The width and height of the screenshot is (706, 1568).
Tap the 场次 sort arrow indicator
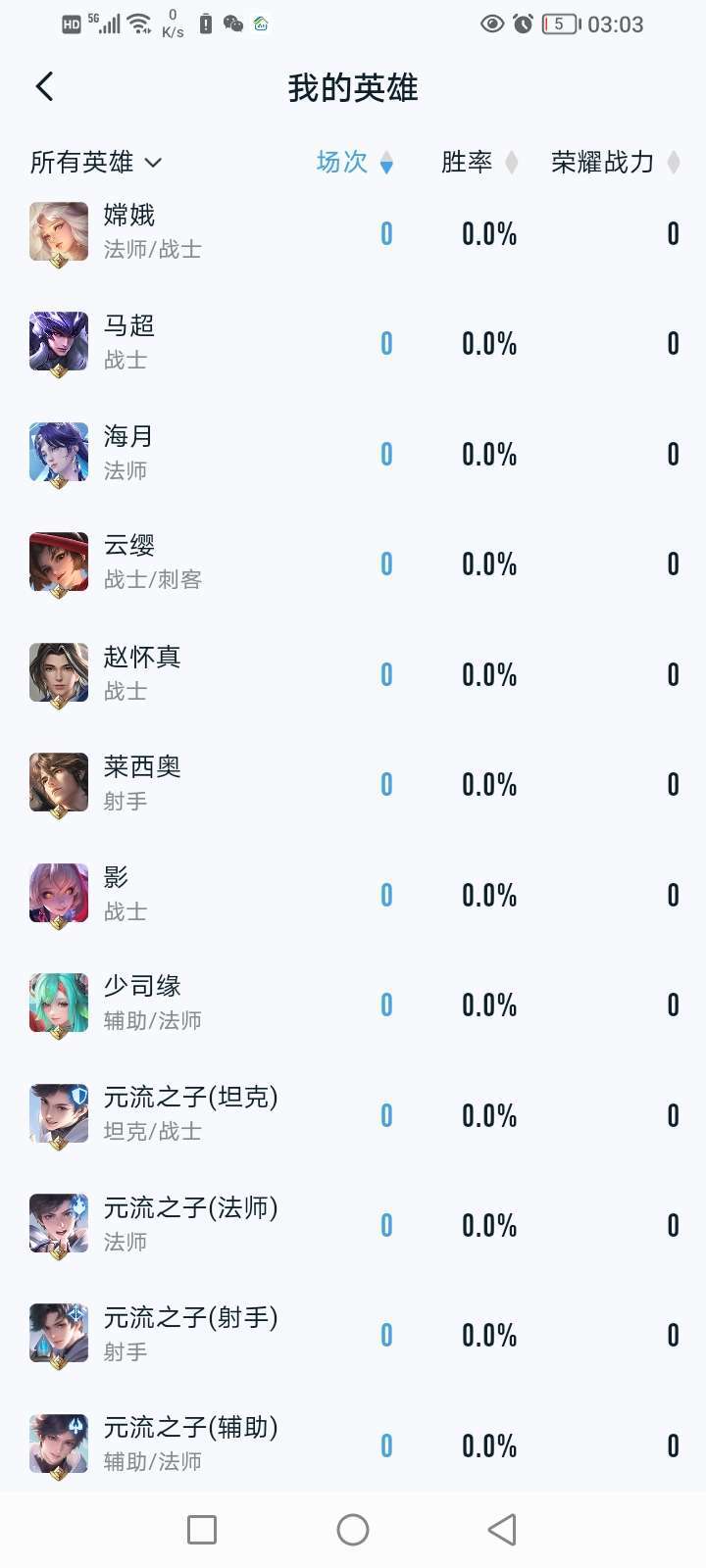pos(386,163)
